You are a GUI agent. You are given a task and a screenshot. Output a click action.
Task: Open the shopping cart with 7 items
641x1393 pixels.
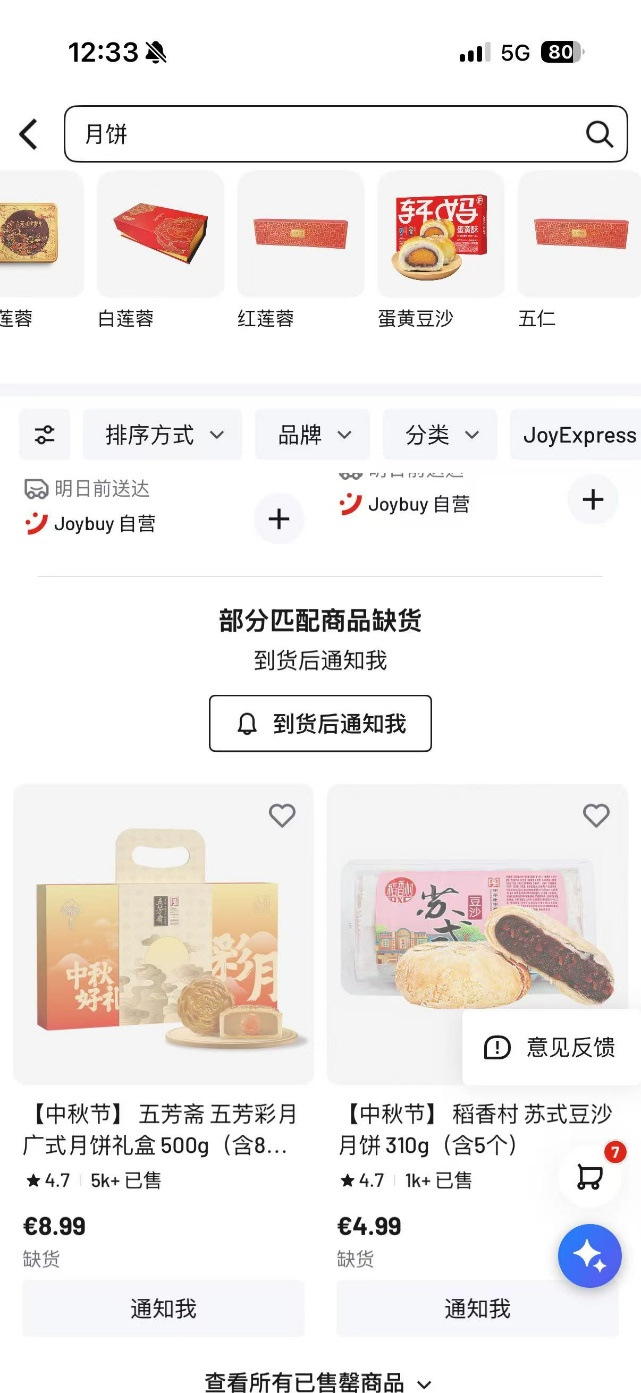[590, 1177]
